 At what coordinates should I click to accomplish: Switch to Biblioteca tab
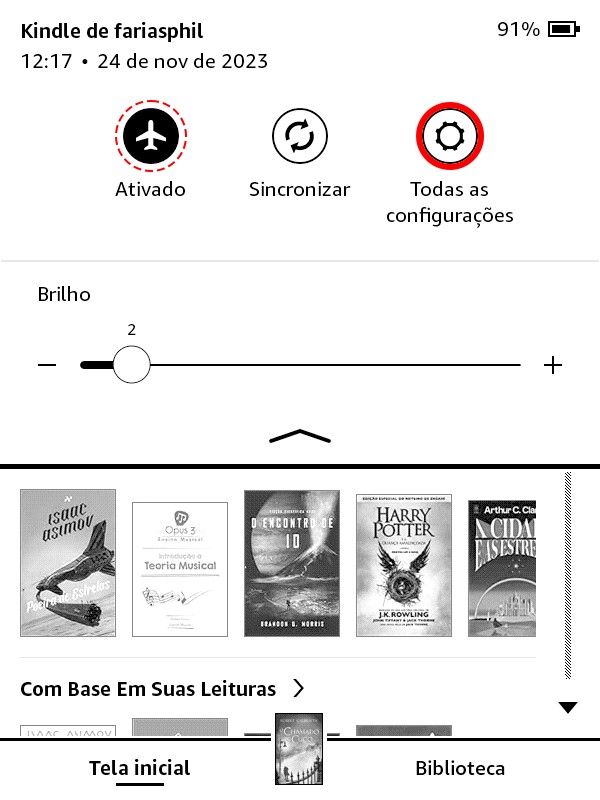[460, 768]
